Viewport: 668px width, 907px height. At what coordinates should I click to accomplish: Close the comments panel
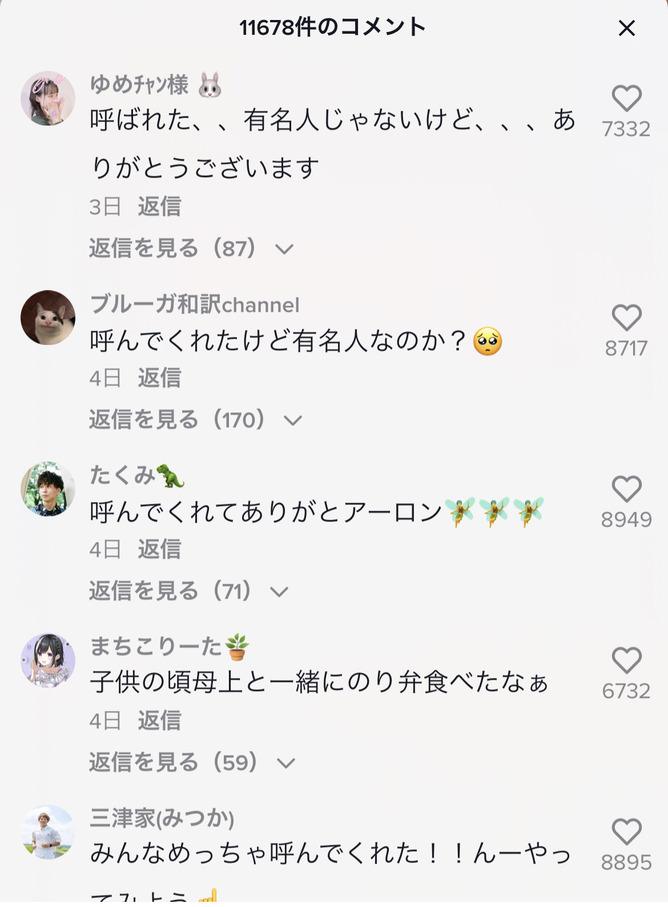click(626, 28)
